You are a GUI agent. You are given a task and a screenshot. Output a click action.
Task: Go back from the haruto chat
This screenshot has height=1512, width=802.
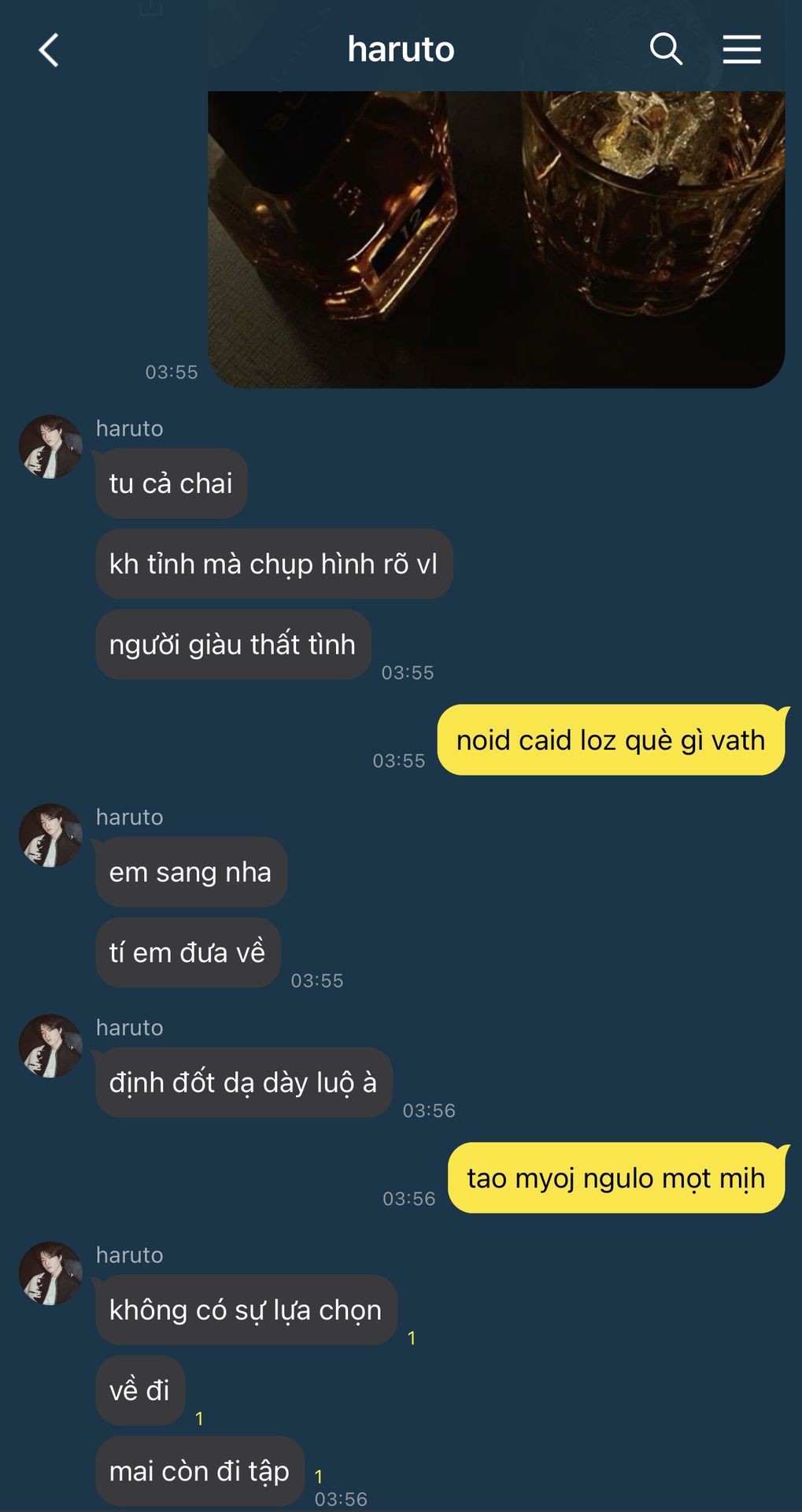click(x=49, y=50)
